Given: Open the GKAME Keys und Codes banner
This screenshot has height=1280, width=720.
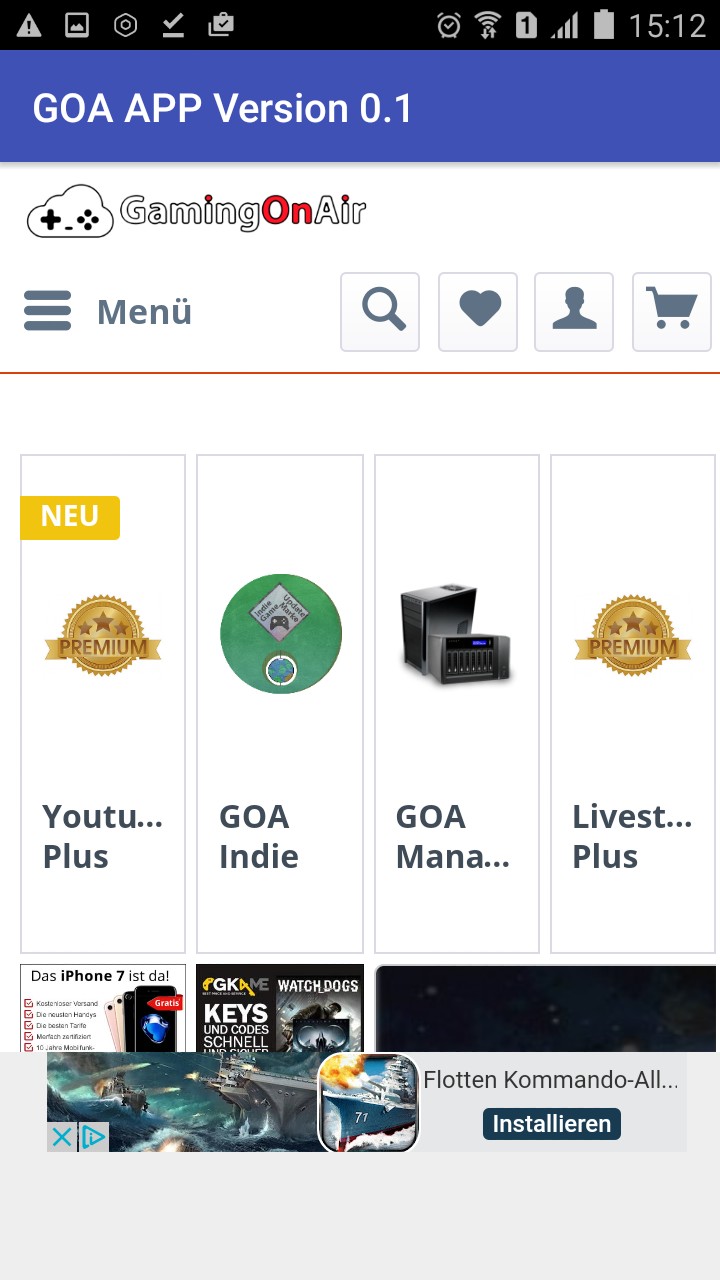Looking at the screenshot, I should point(280,1008).
